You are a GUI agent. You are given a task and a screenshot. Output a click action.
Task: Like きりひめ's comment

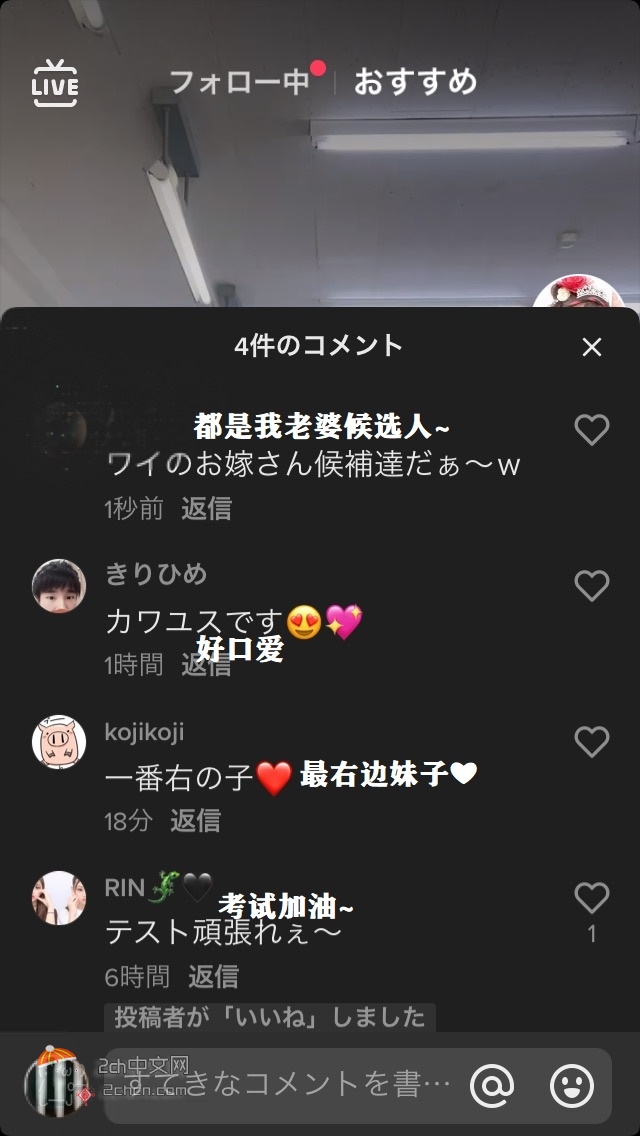point(592,586)
